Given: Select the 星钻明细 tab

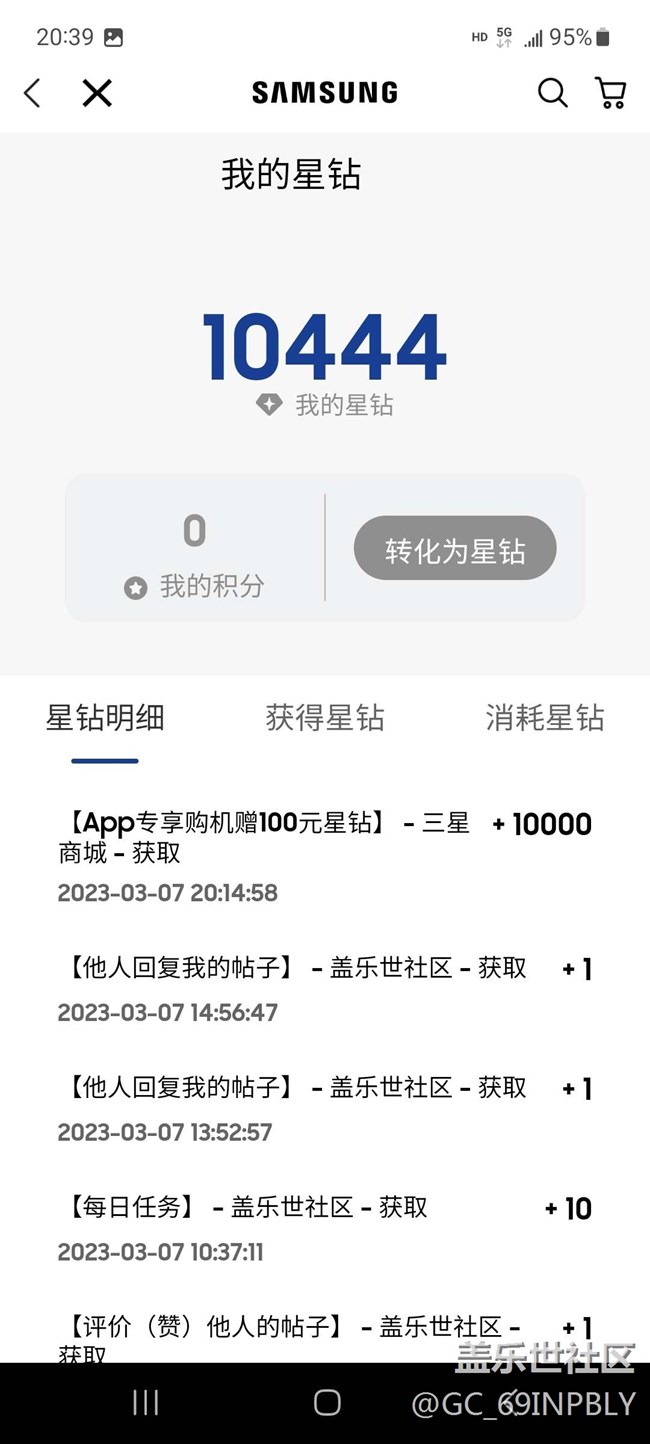Looking at the screenshot, I should tap(105, 718).
